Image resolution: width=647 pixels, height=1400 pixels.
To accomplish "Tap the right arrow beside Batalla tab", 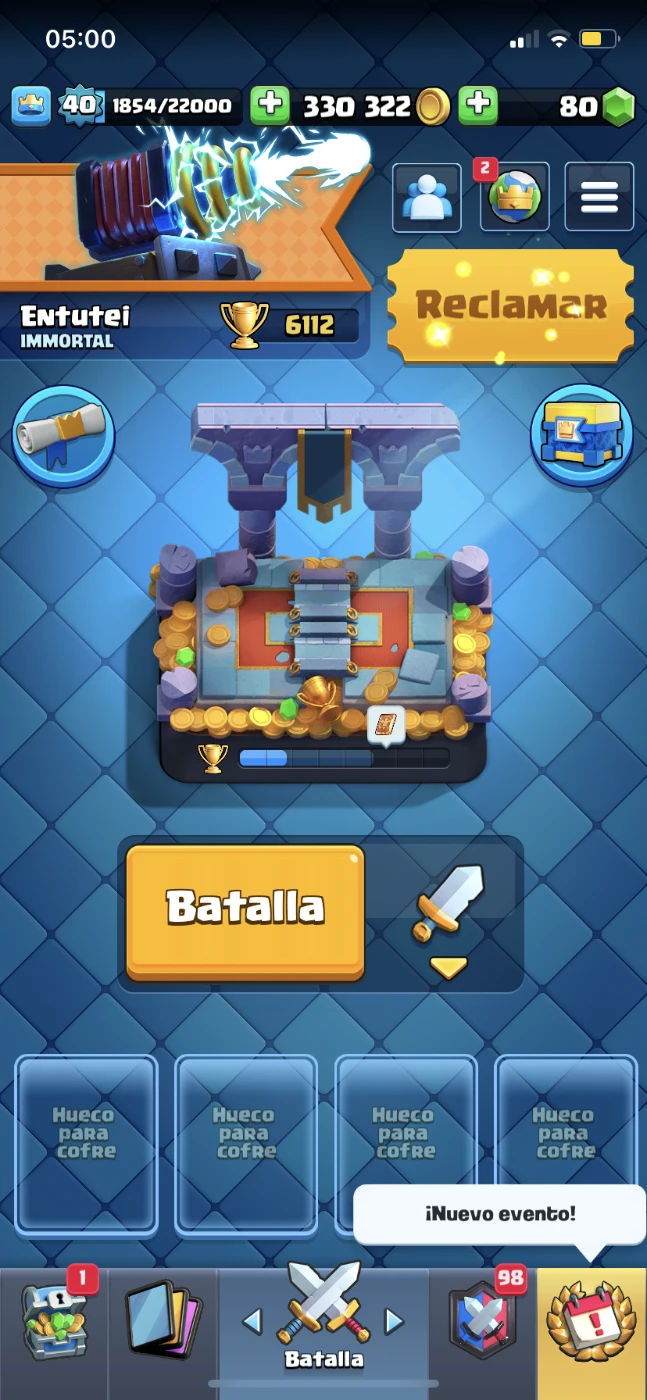I will click(x=395, y=1321).
